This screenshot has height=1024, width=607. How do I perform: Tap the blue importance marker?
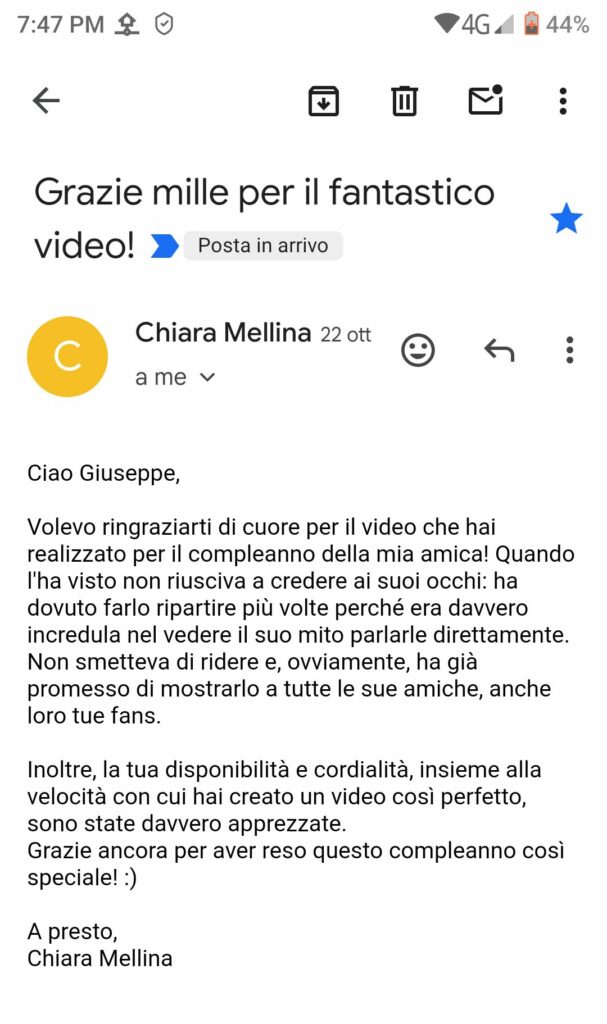coord(165,246)
